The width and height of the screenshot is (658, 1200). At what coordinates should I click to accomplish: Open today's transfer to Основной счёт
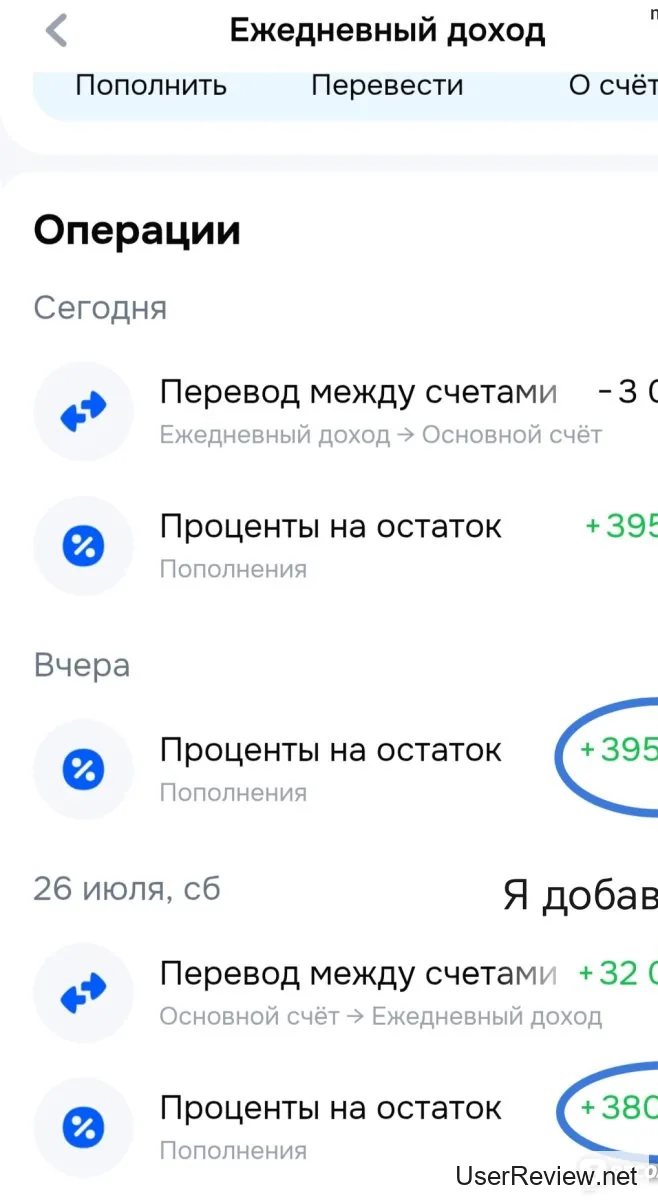click(358, 411)
